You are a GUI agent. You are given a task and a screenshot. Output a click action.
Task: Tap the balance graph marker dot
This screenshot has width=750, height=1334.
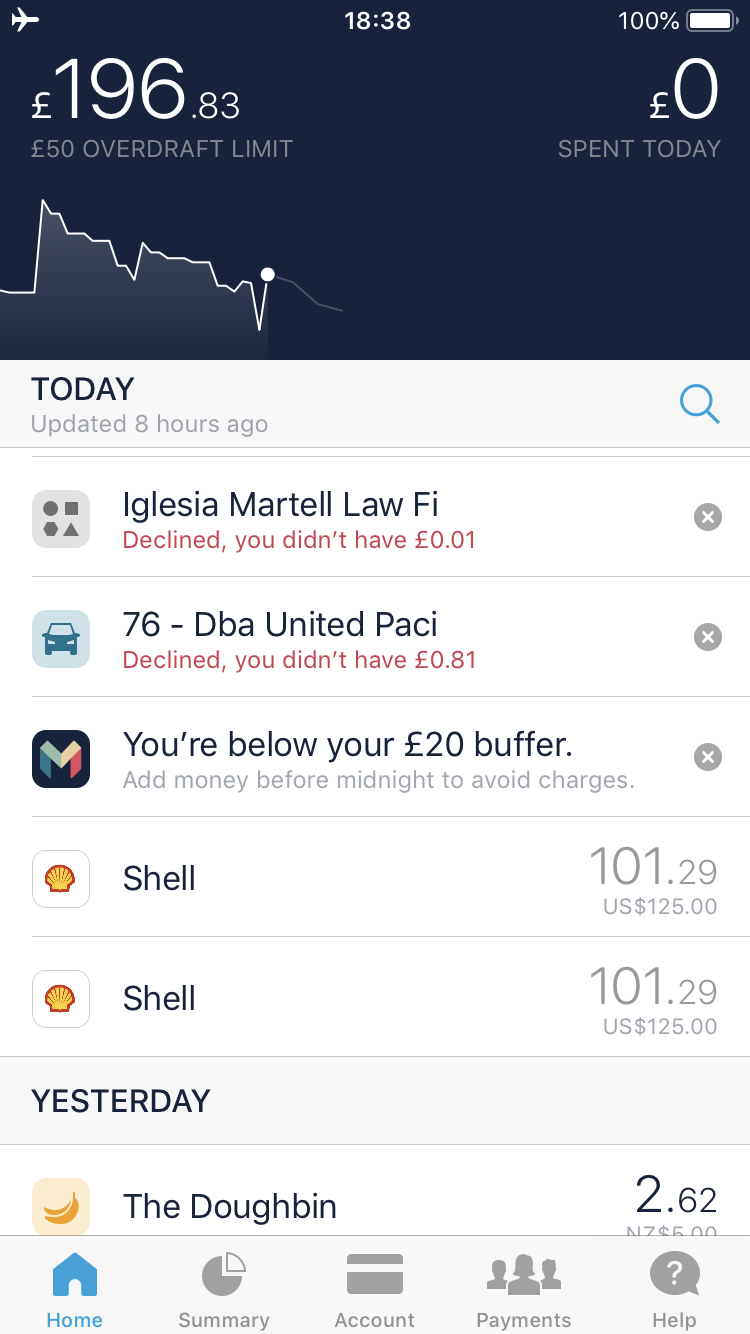click(267, 274)
